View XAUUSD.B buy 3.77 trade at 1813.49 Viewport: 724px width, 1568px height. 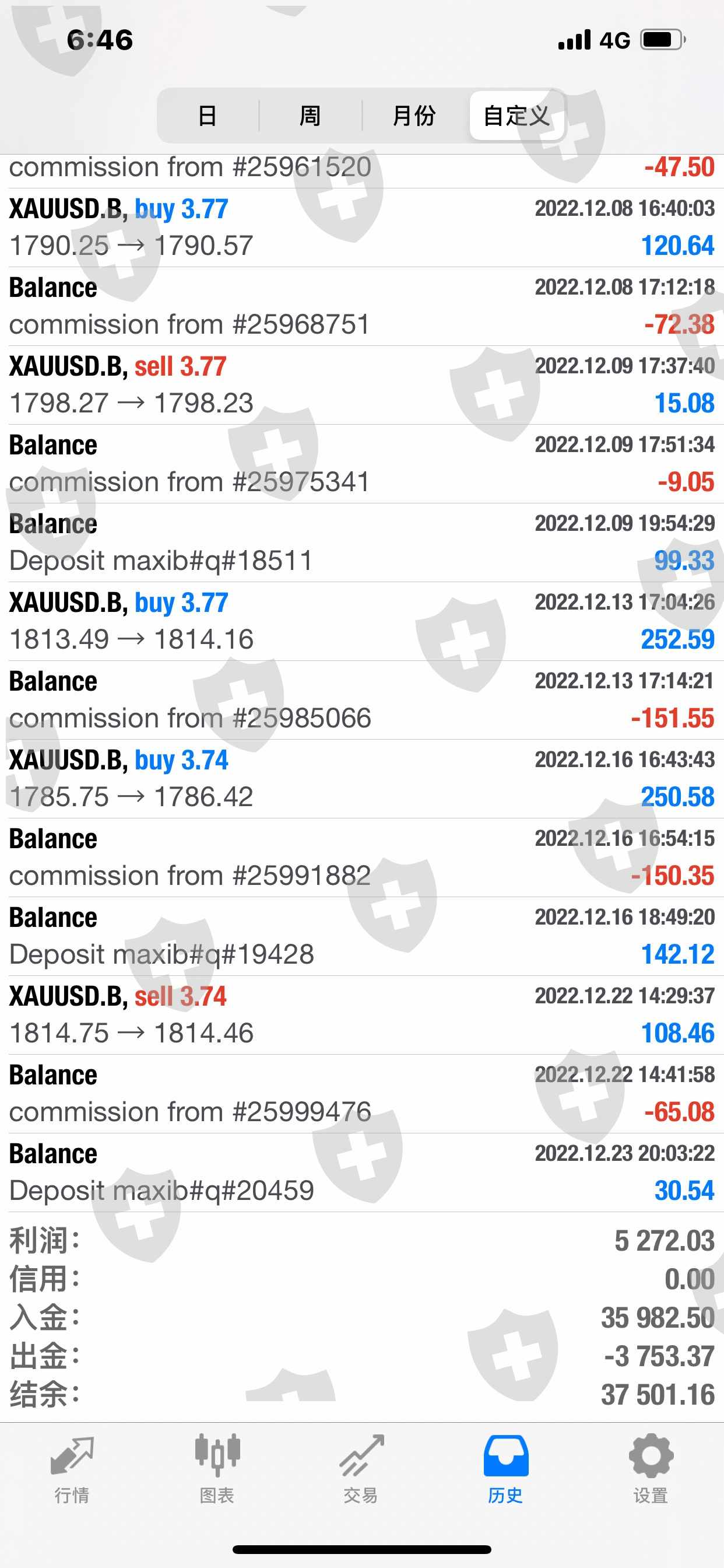361,621
